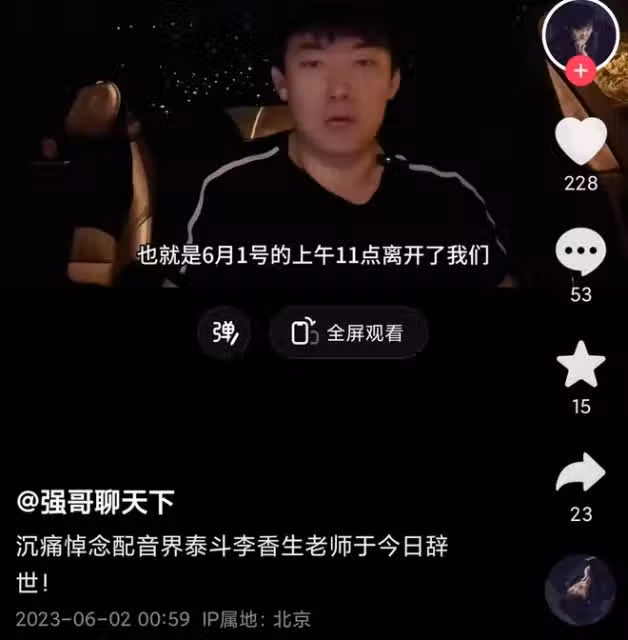
Task: Like this video with the heart icon
Action: click(x=581, y=142)
